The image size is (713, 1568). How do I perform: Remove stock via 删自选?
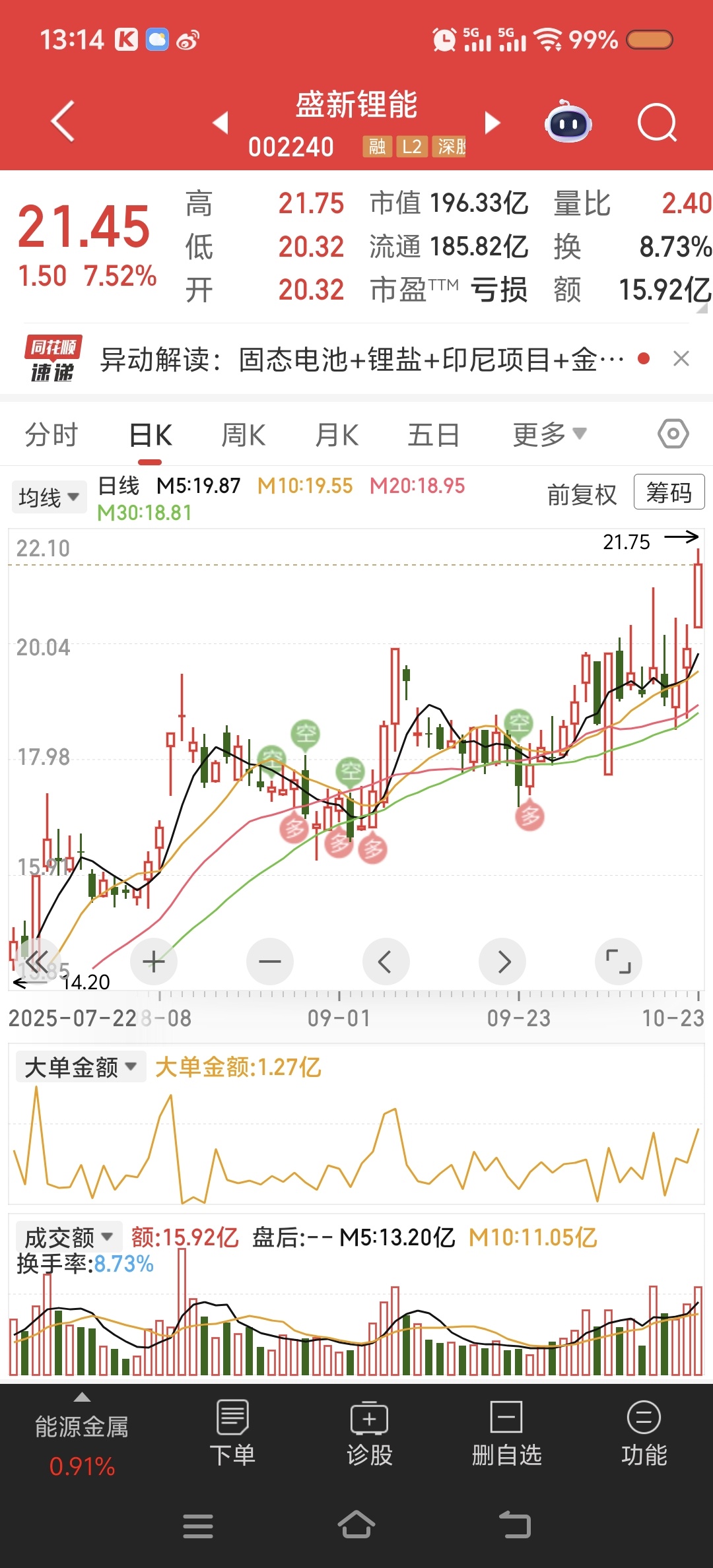506,1433
